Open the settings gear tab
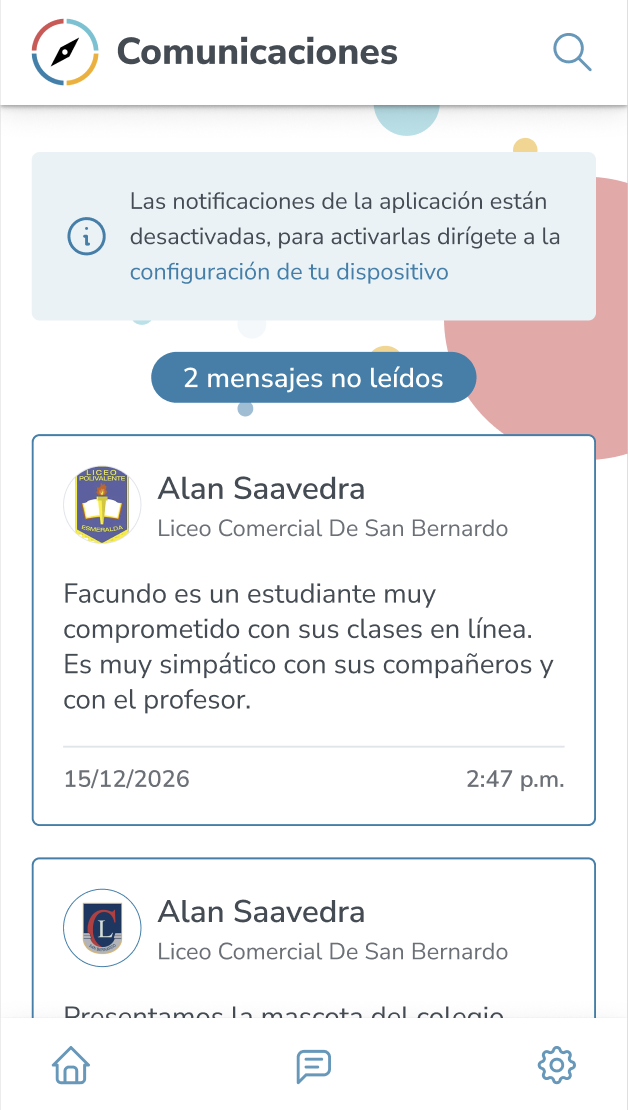This screenshot has width=628, height=1110. coord(556,1066)
